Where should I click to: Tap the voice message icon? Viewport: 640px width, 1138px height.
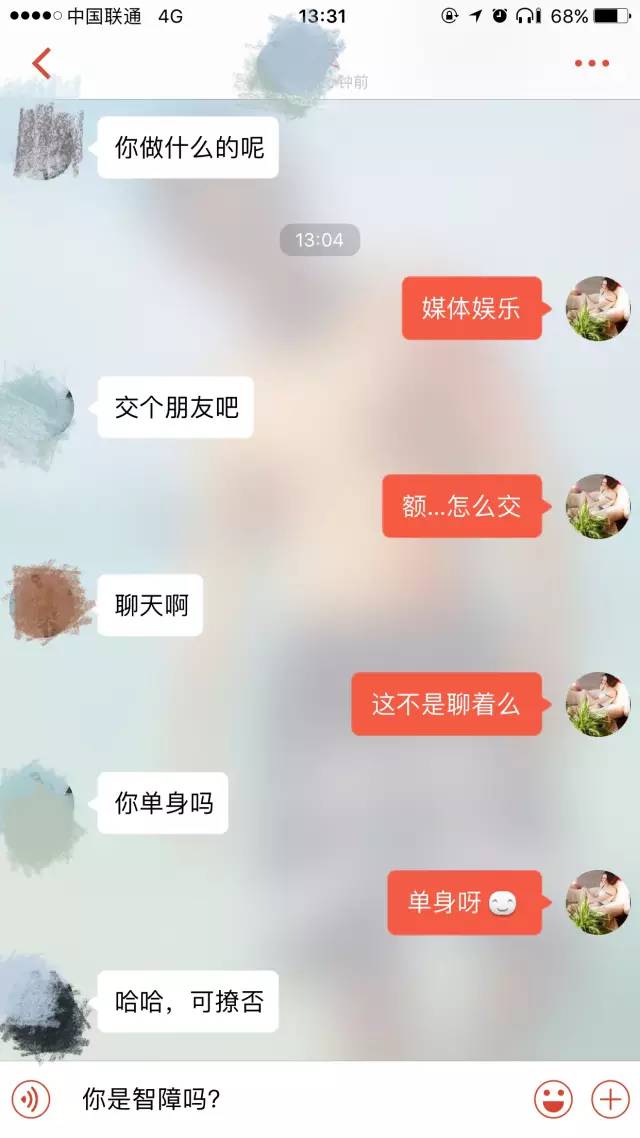tap(31, 1100)
